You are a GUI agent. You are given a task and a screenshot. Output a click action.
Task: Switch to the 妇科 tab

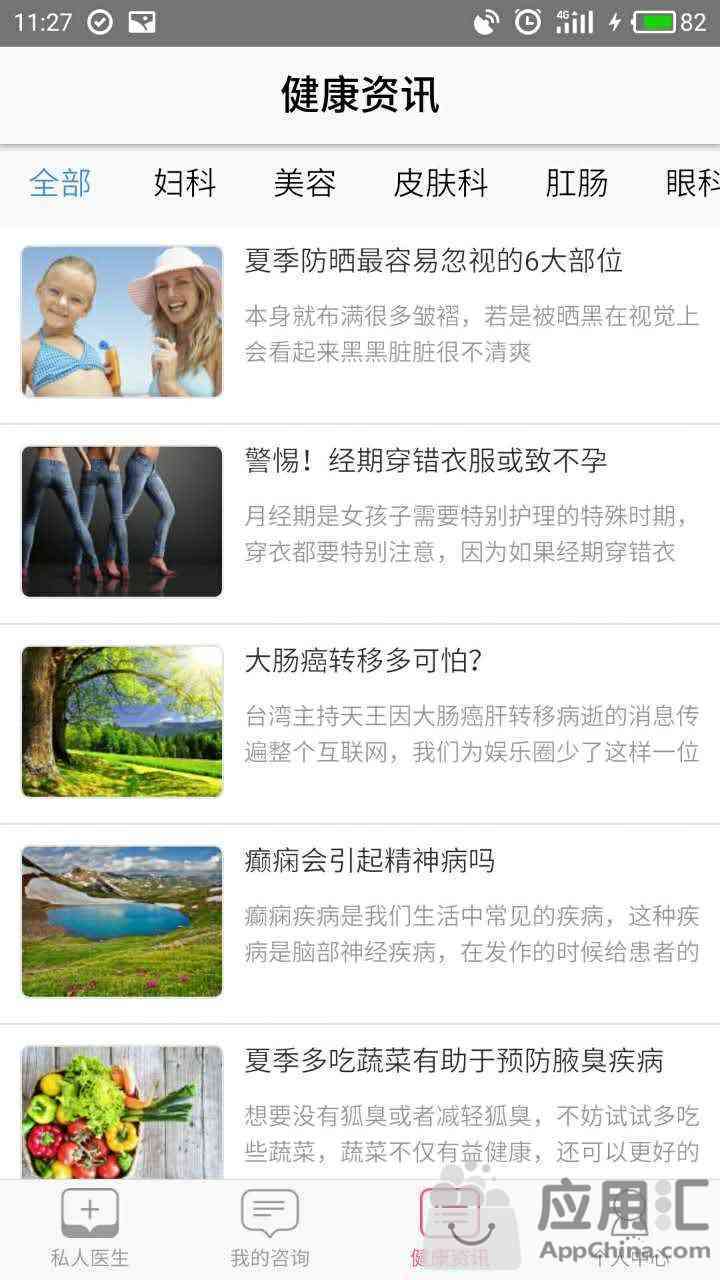click(x=185, y=184)
